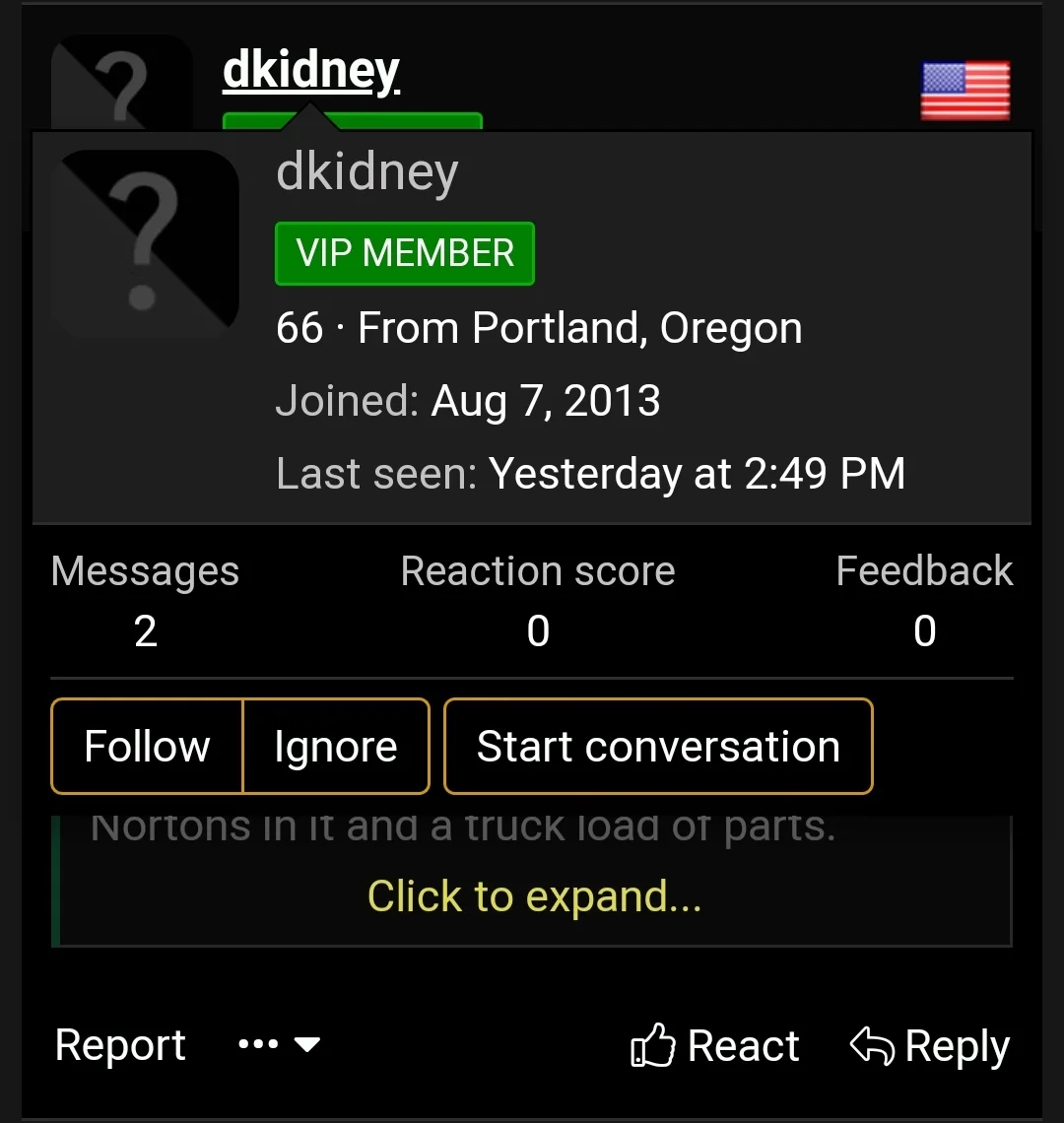The image size is (1064, 1123).
Task: Ignore posts from dkidney
Action: click(336, 747)
